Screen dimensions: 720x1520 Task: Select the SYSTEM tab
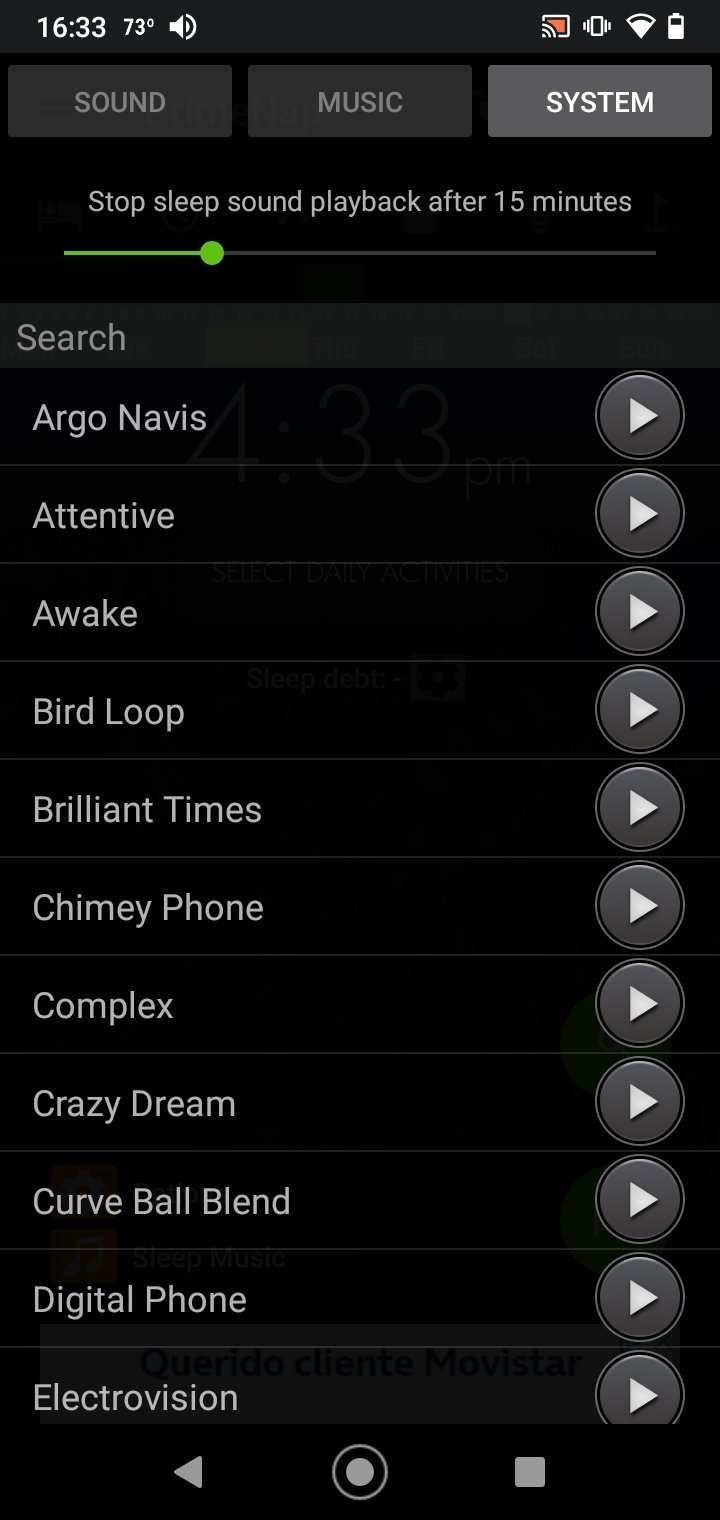600,101
